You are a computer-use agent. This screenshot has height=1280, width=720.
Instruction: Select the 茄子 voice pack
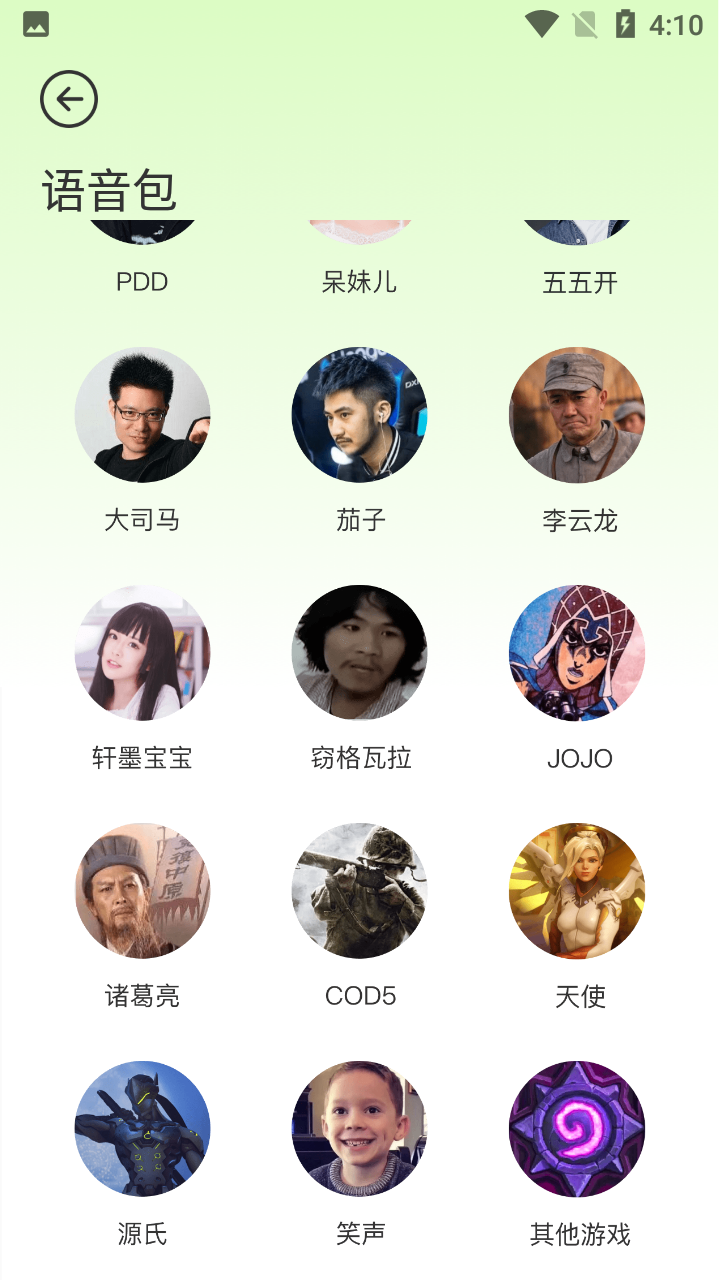click(x=359, y=415)
